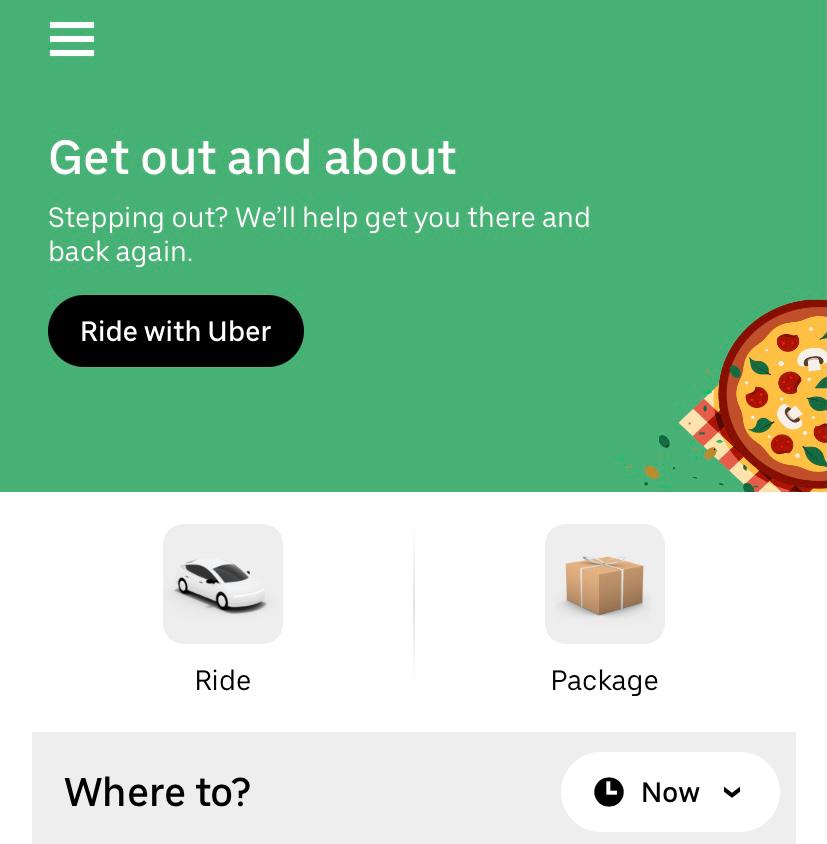Expand the Now pickup time dropdown

point(670,792)
